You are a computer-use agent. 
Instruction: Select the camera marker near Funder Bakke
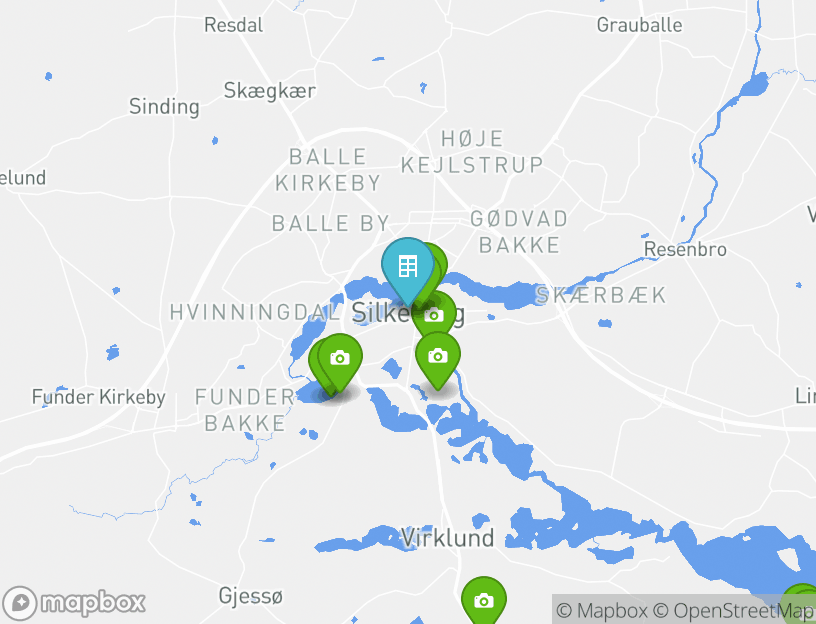click(x=340, y=359)
